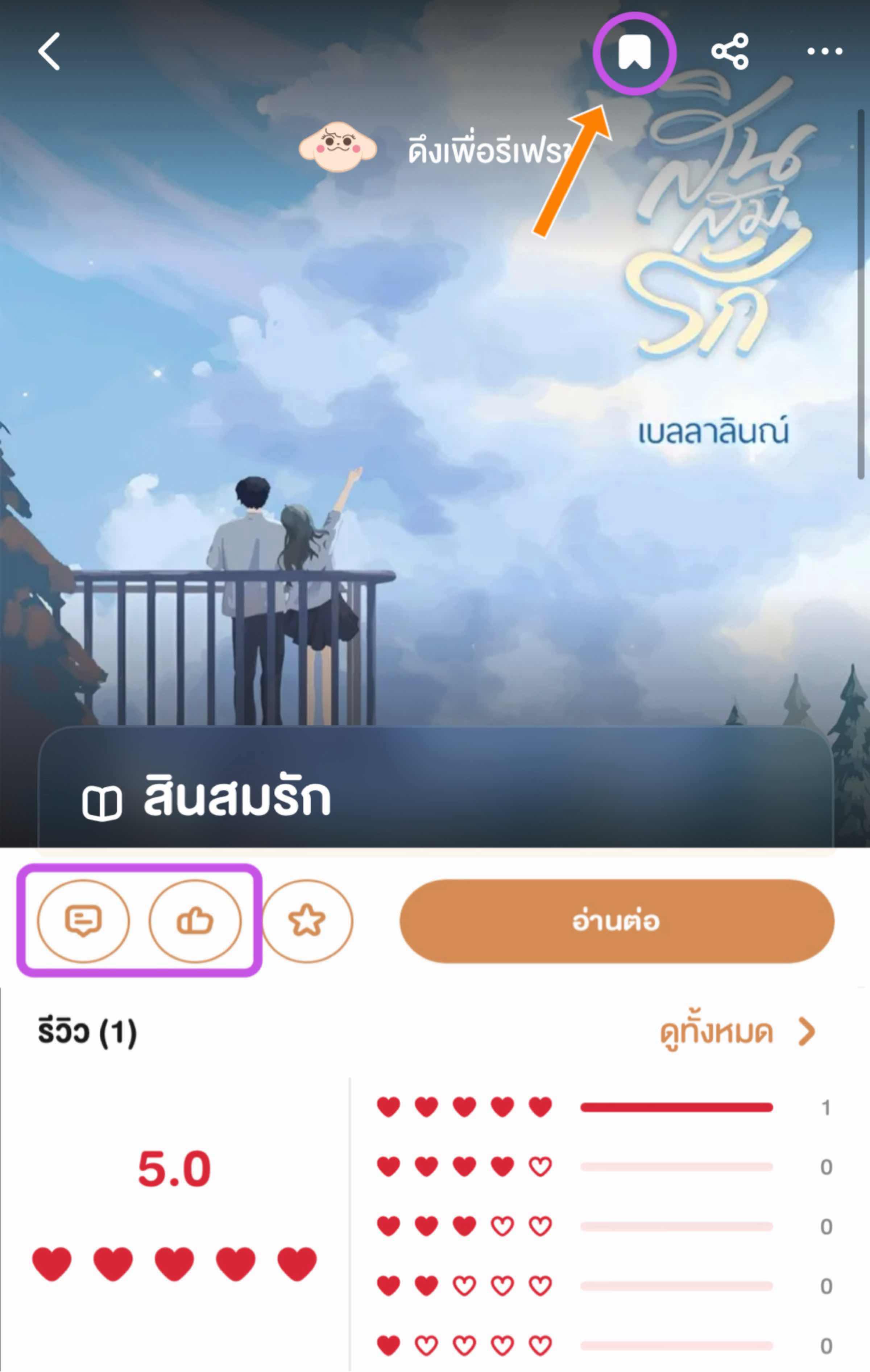
Task: Open the comment button
Action: coord(83,921)
